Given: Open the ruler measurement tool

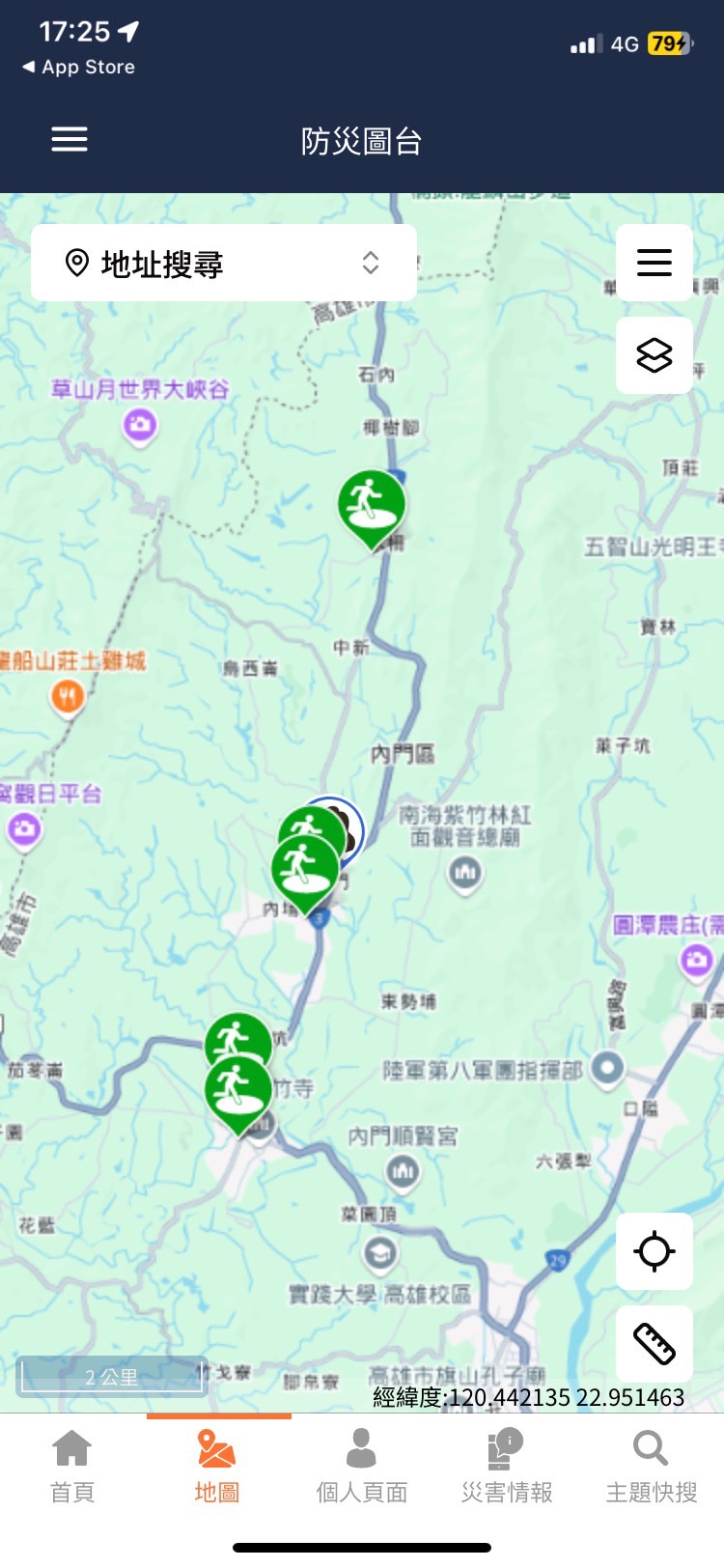Looking at the screenshot, I should (654, 1344).
